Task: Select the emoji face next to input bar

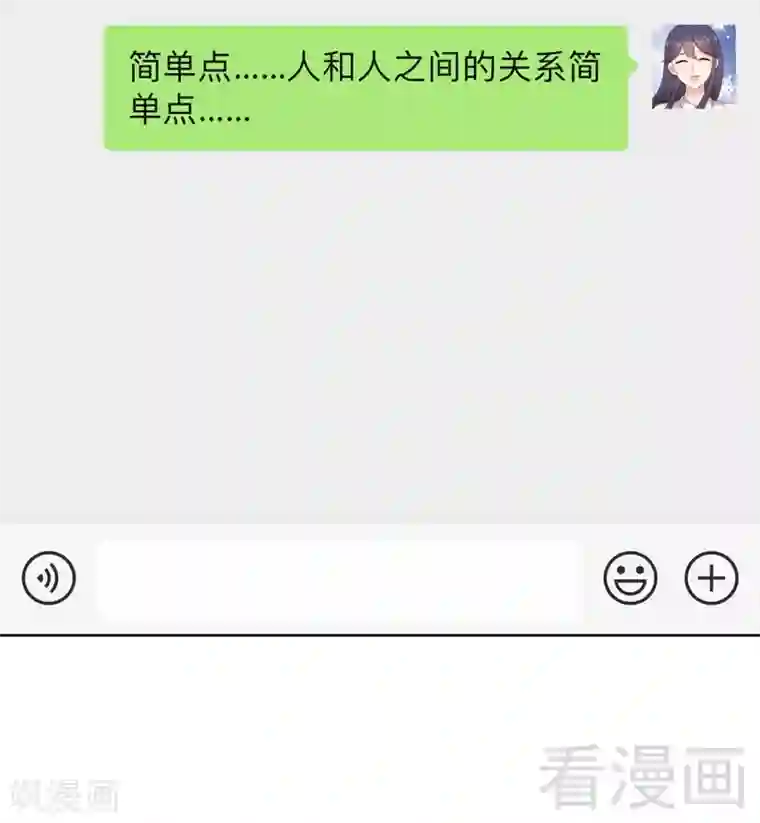Action: pyautogui.click(x=629, y=578)
